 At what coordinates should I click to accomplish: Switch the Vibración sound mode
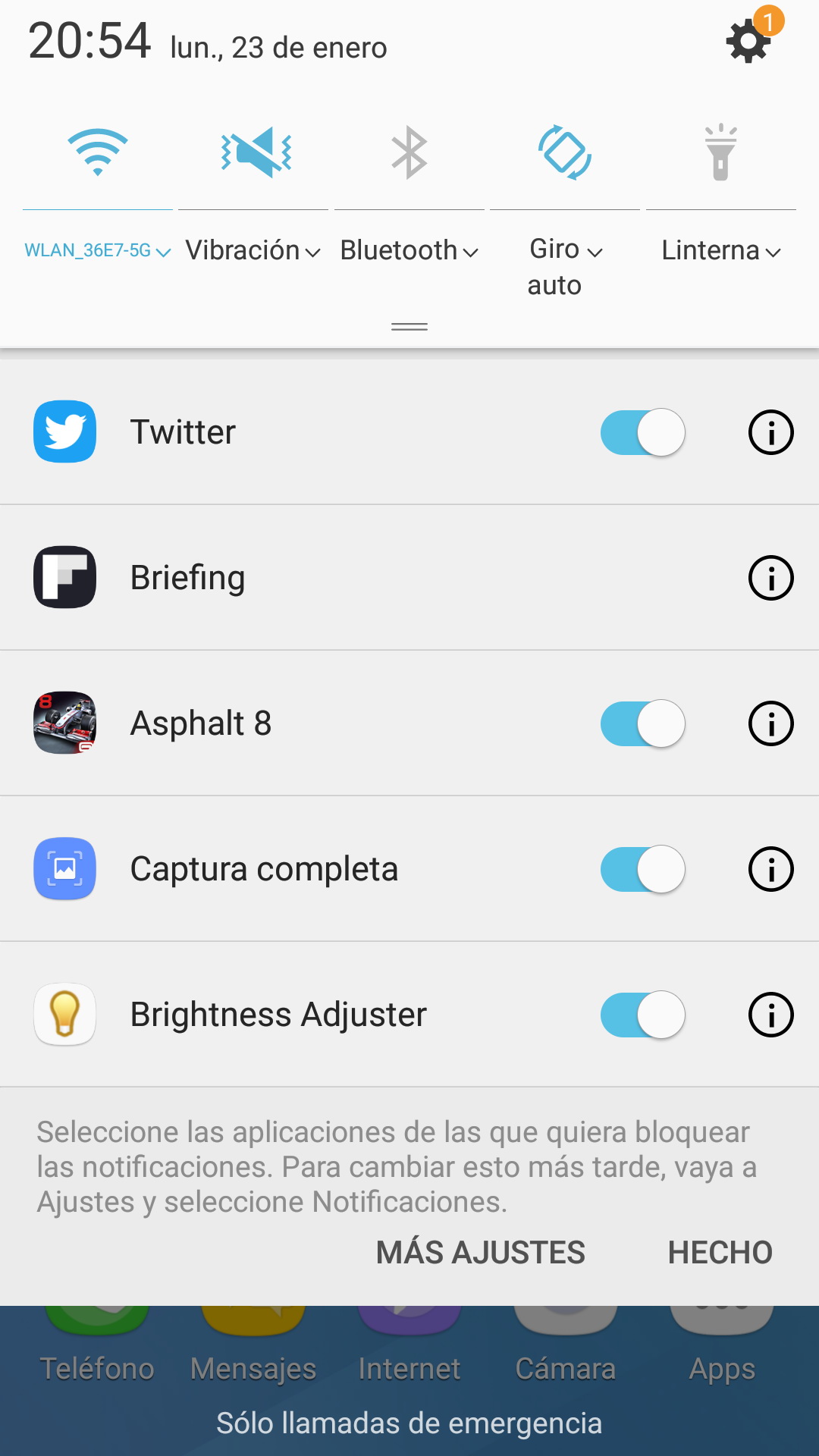[256, 152]
